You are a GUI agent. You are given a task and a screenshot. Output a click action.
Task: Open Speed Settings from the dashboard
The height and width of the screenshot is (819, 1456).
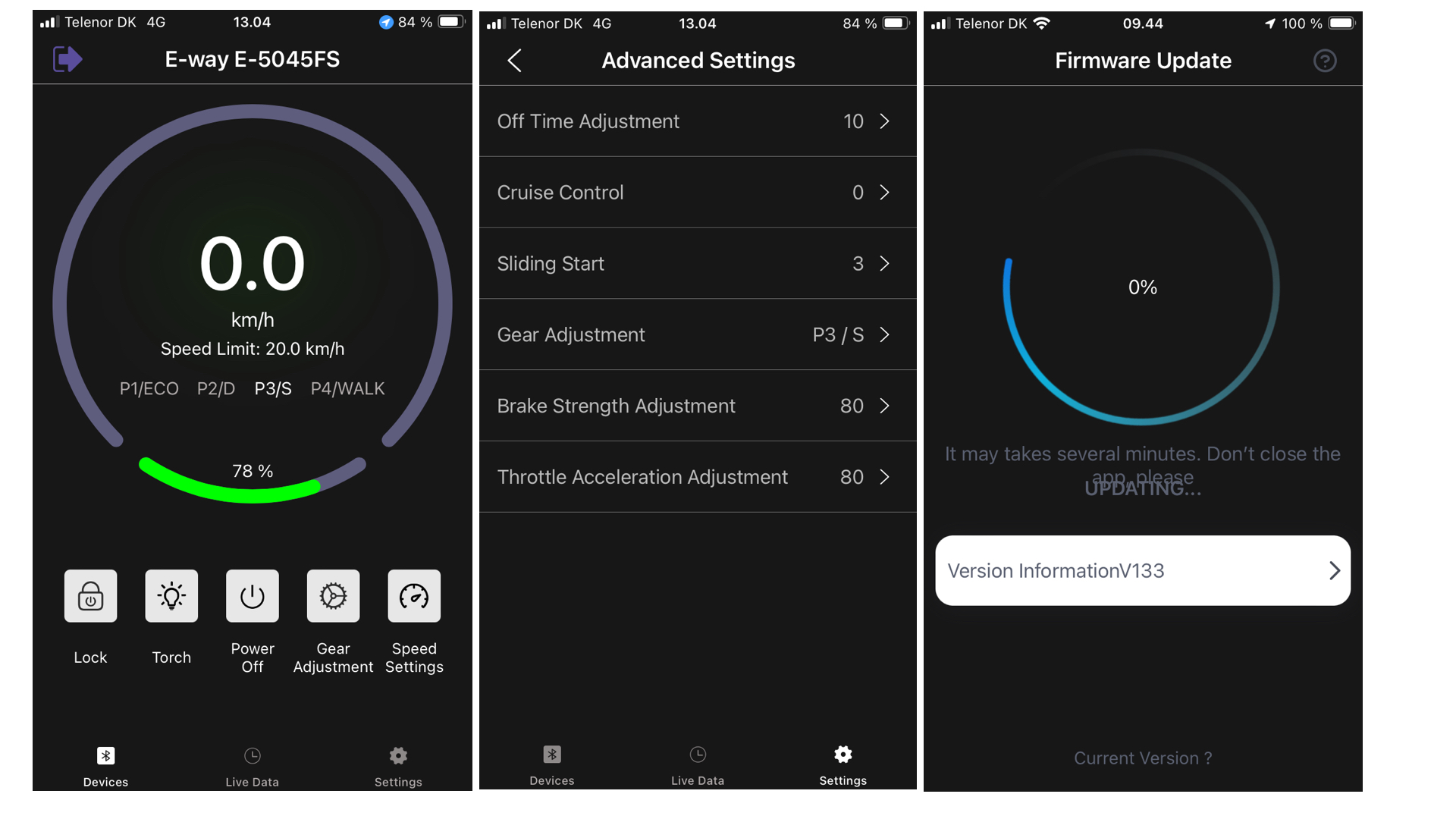[414, 596]
